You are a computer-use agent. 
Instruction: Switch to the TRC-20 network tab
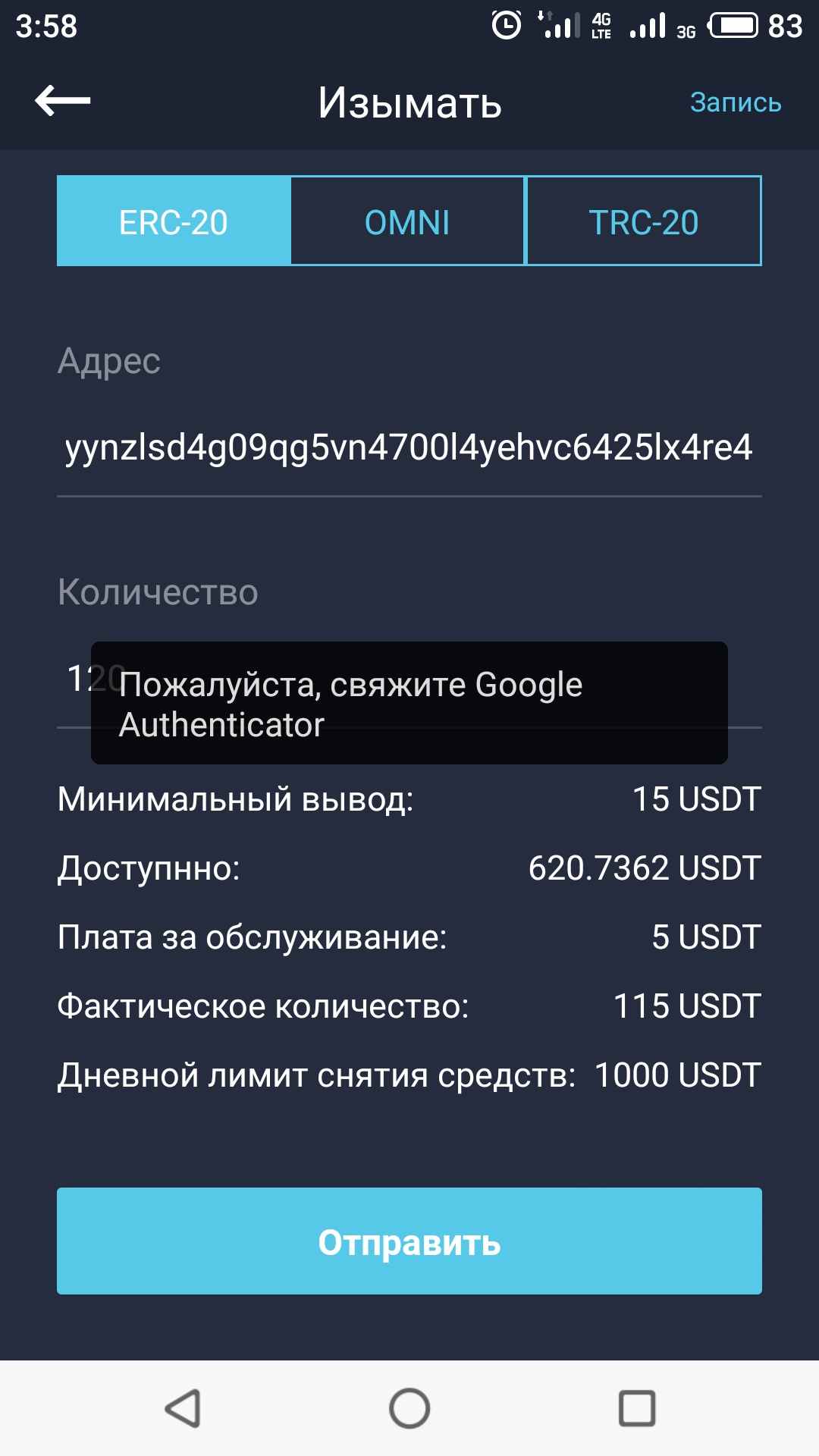click(644, 221)
